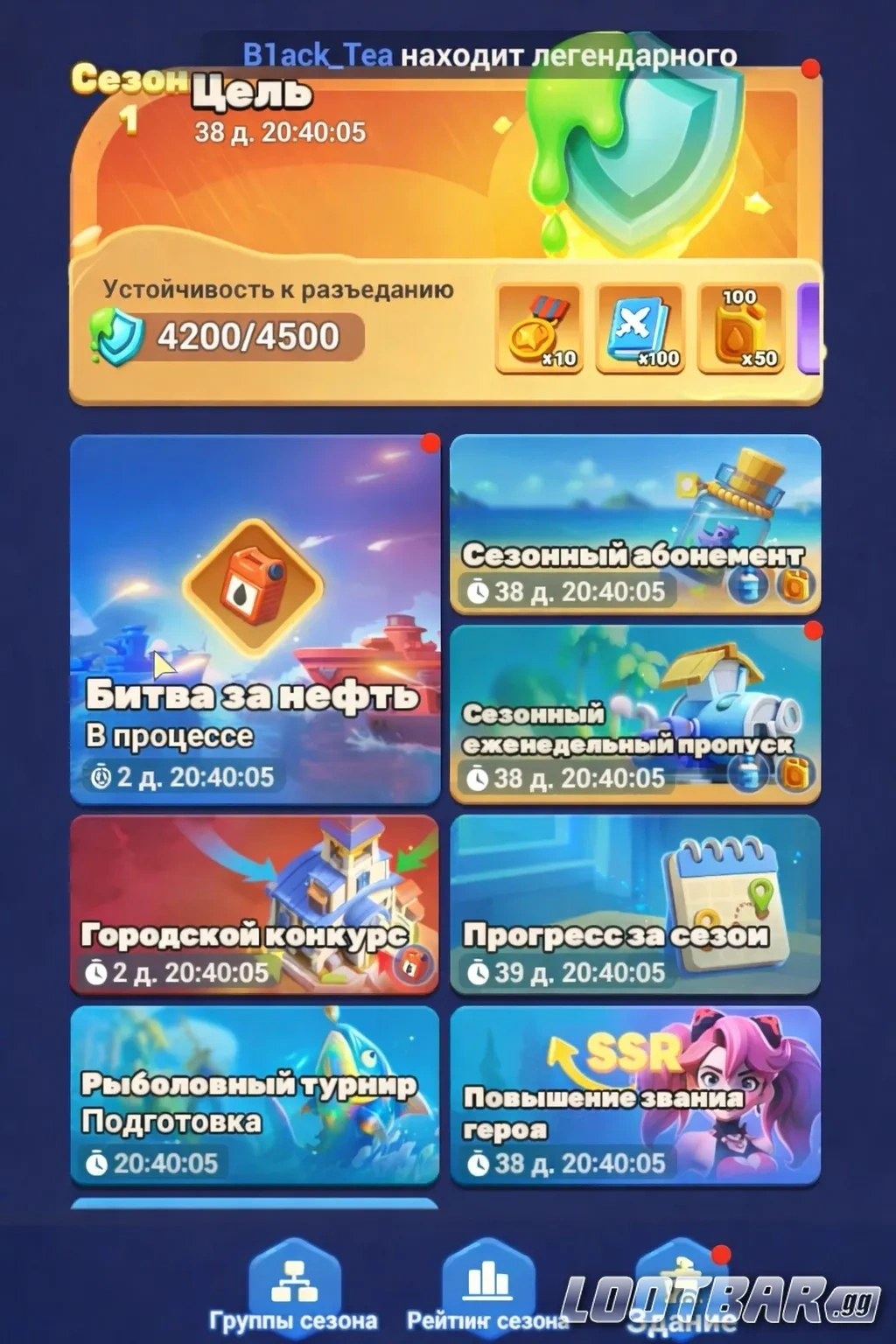This screenshot has height=1344, width=896.
Task: Open the Городской конкурс event
Action: [x=255, y=904]
